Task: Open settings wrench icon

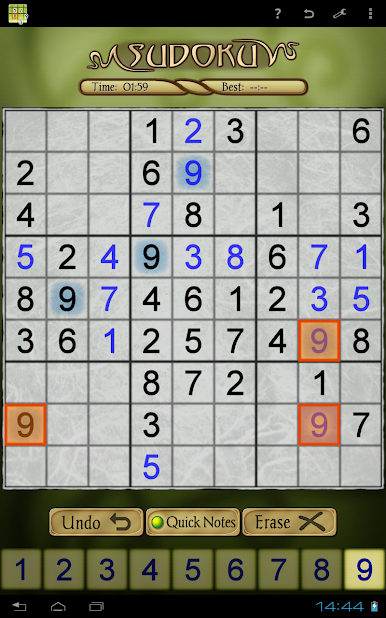Action: [339, 14]
